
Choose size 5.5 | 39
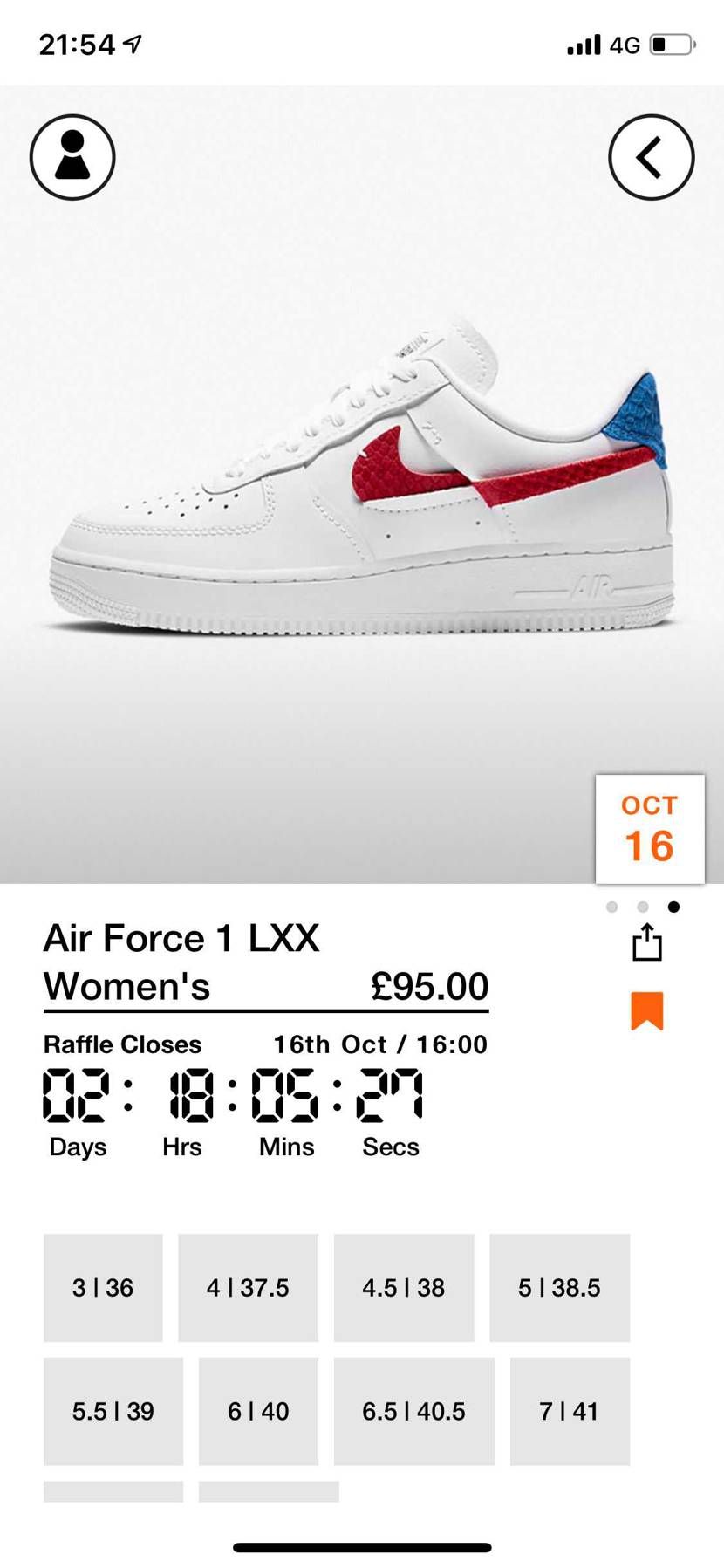[x=113, y=1411]
